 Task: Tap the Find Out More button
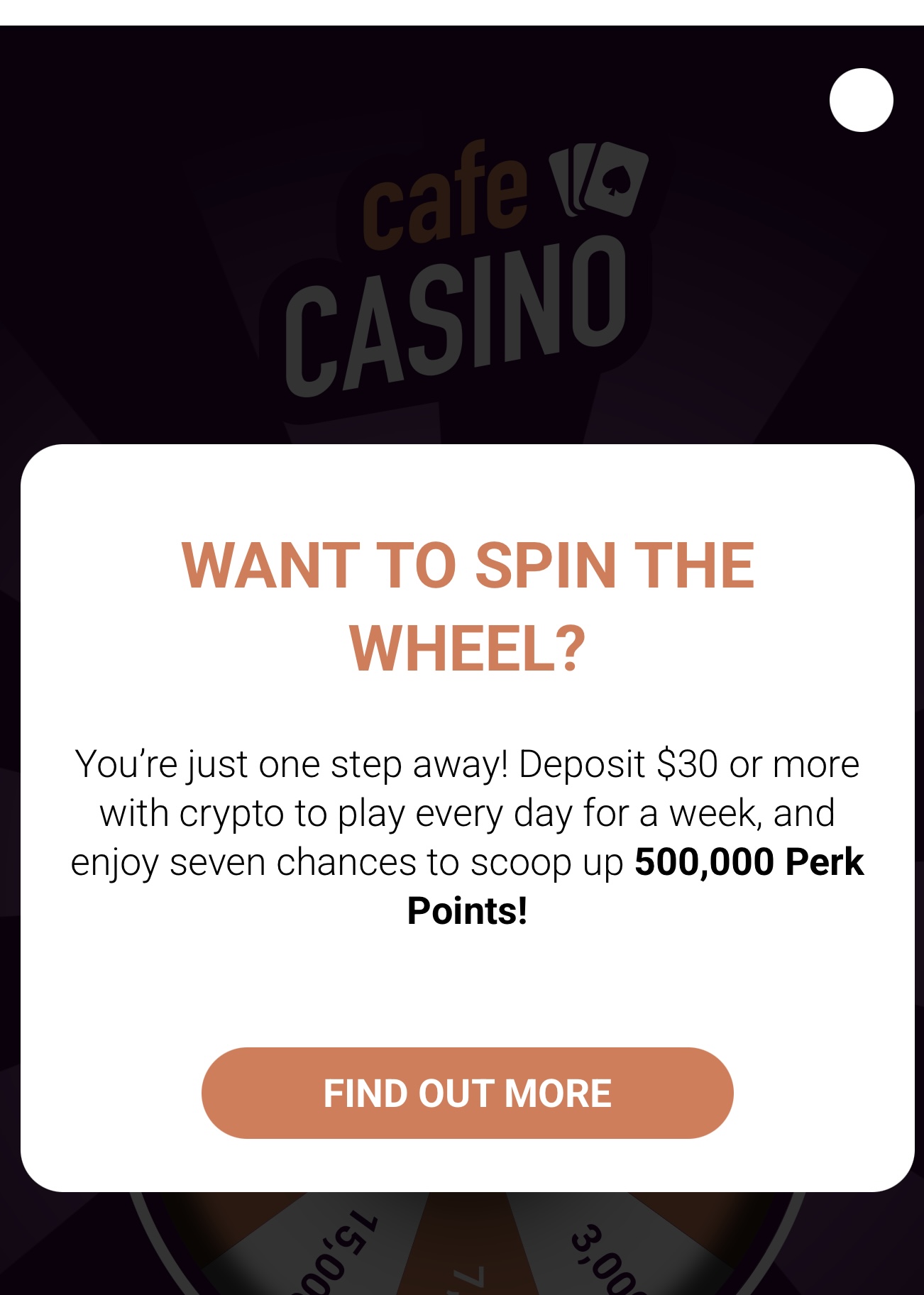(467, 1093)
